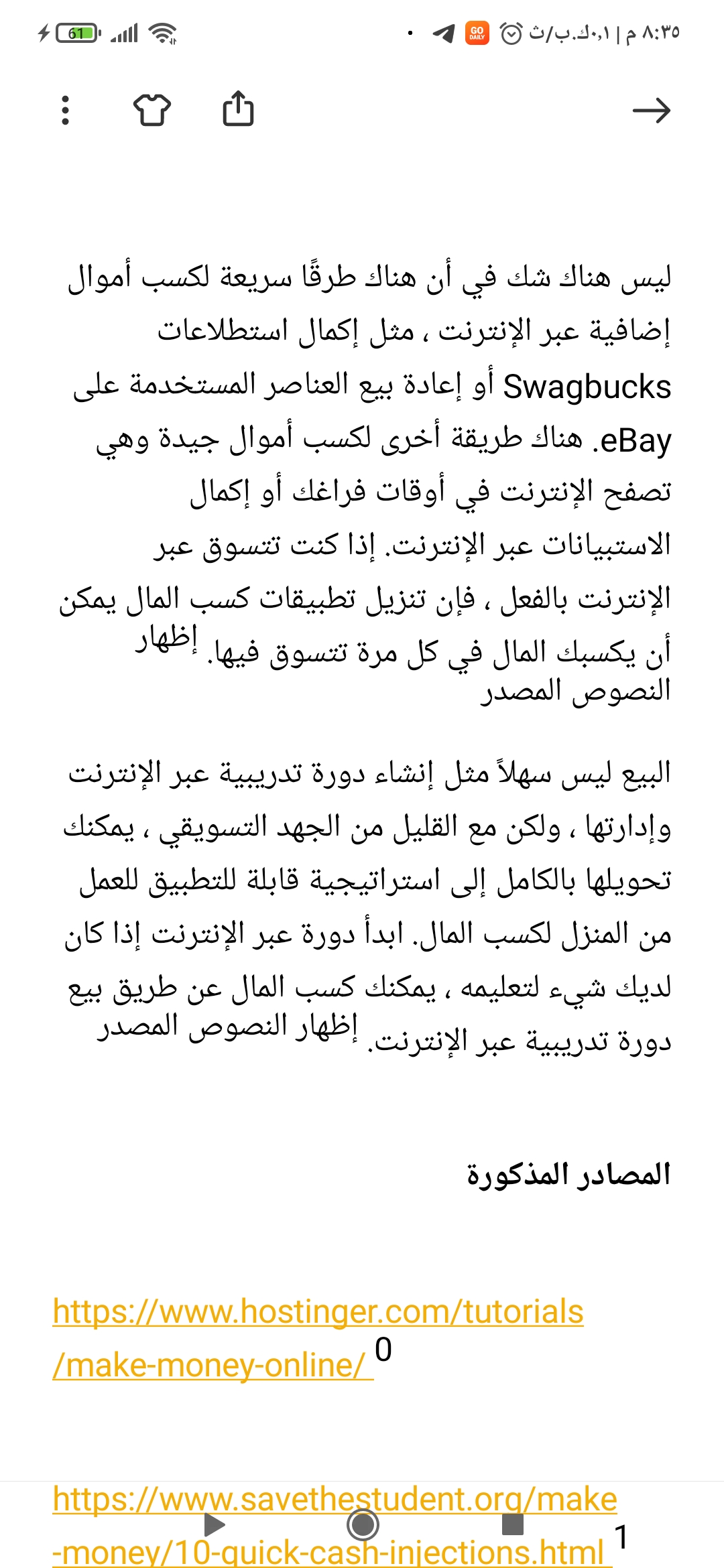Open the shirt theme icon

pyautogui.click(x=152, y=110)
